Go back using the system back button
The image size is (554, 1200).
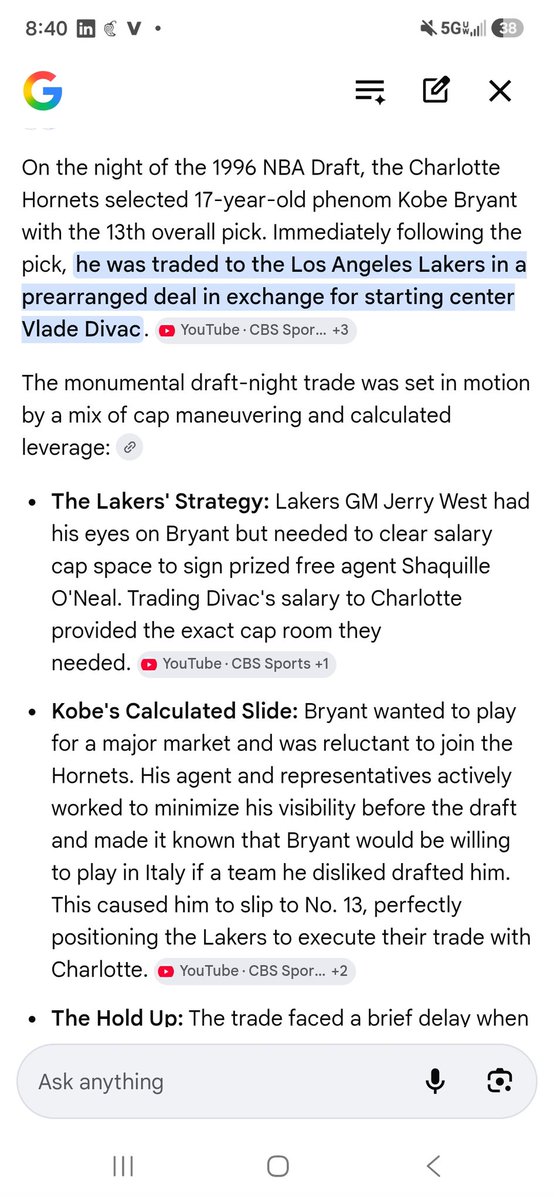point(432,1165)
